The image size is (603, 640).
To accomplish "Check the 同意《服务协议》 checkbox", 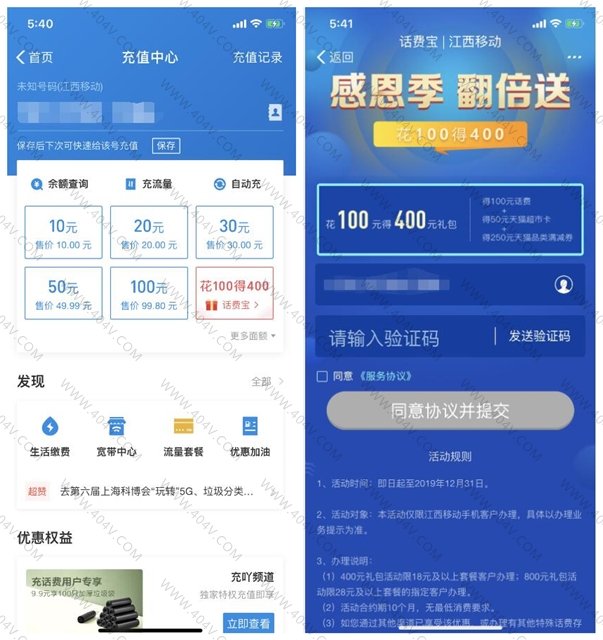I will tap(322, 376).
